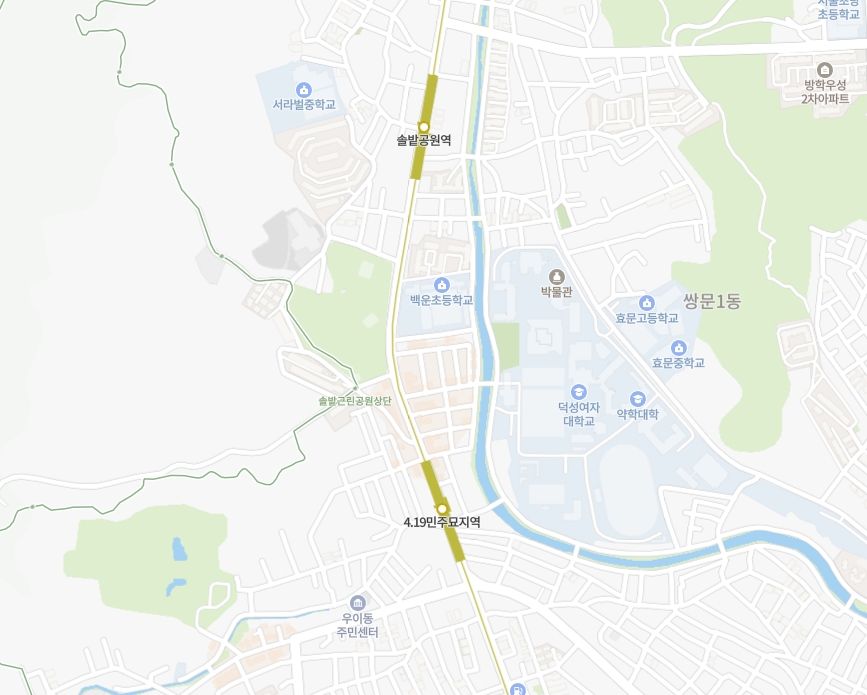Select the 백운초등학교 place marker
The width and height of the screenshot is (867, 695).
(442, 286)
